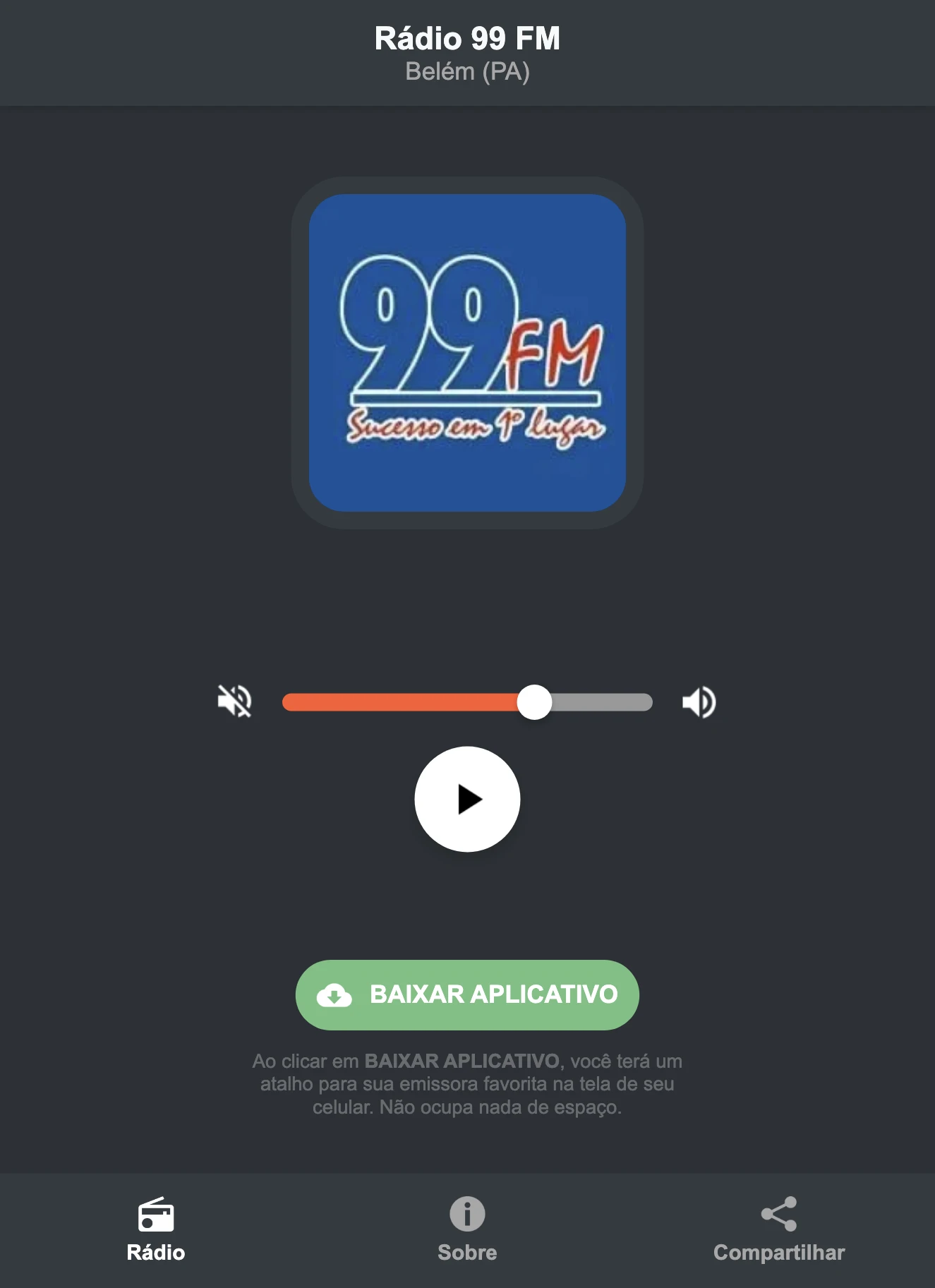Viewport: 935px width, 1288px height.
Task: Click the Belém (PA) subtitle text
Action: (467, 71)
